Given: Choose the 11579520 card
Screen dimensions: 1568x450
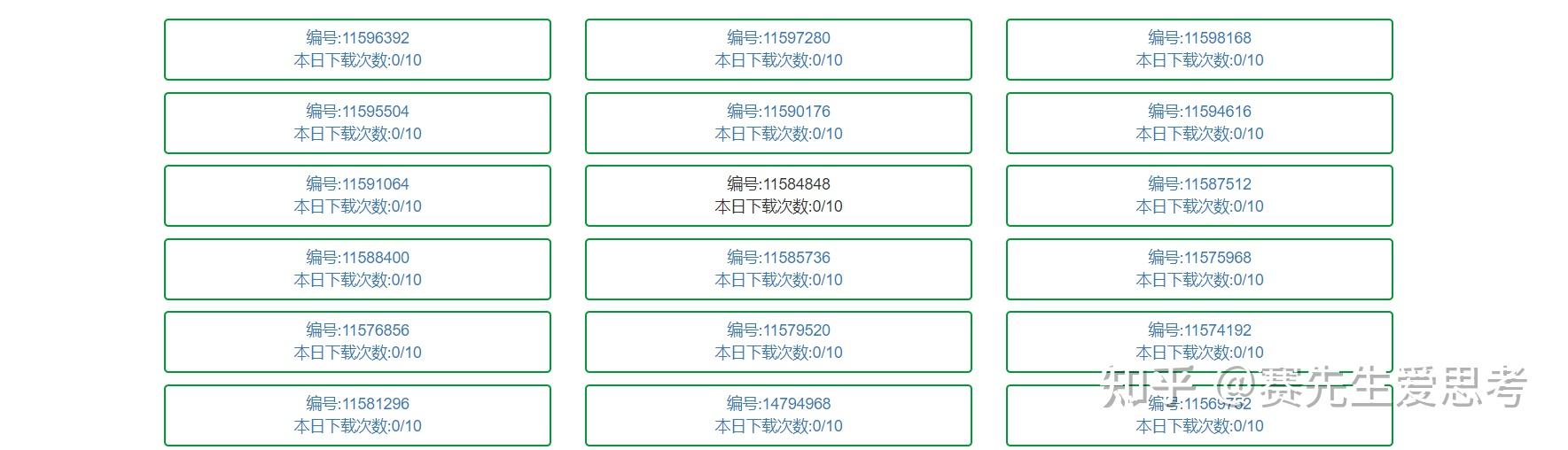Looking at the screenshot, I should coord(778,342).
